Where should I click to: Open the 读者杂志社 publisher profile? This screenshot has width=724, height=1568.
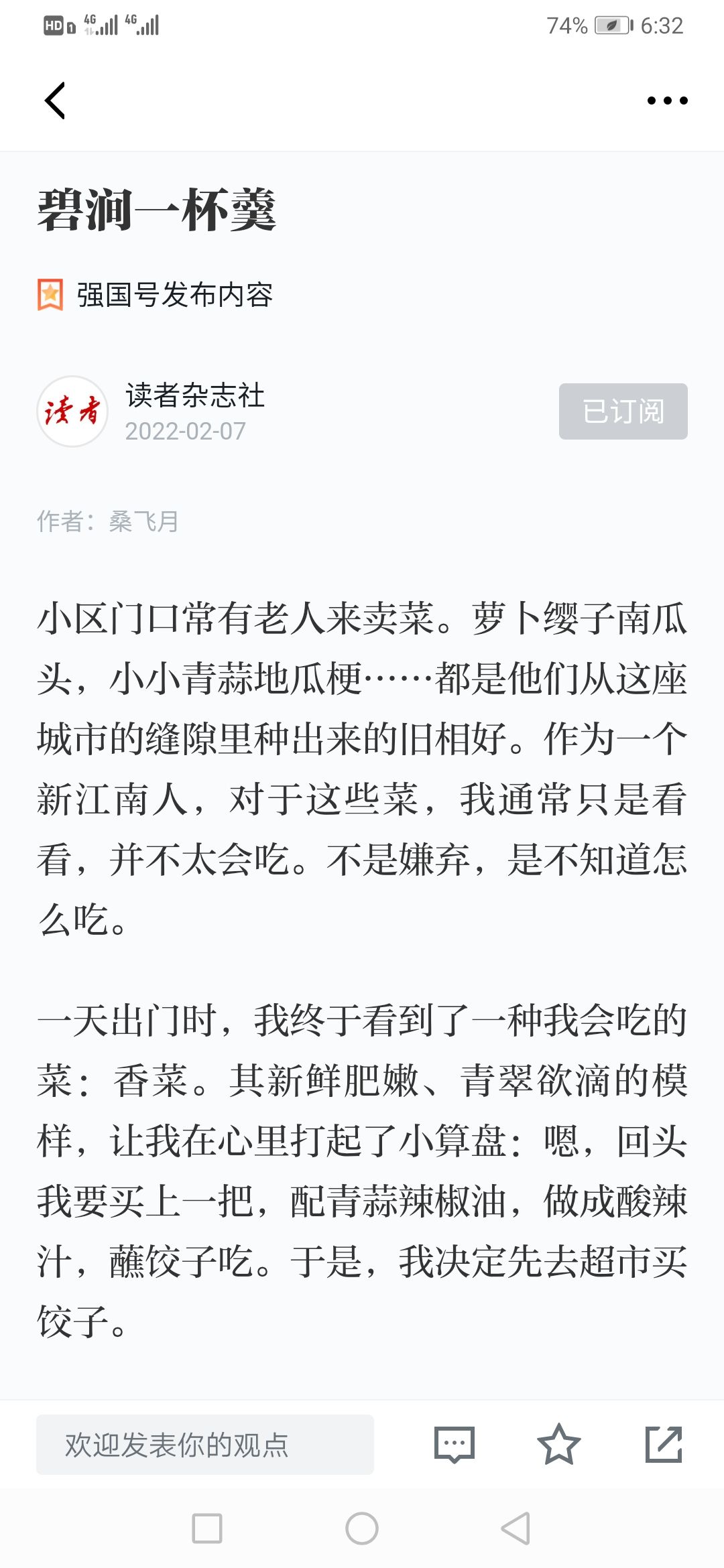[195, 395]
